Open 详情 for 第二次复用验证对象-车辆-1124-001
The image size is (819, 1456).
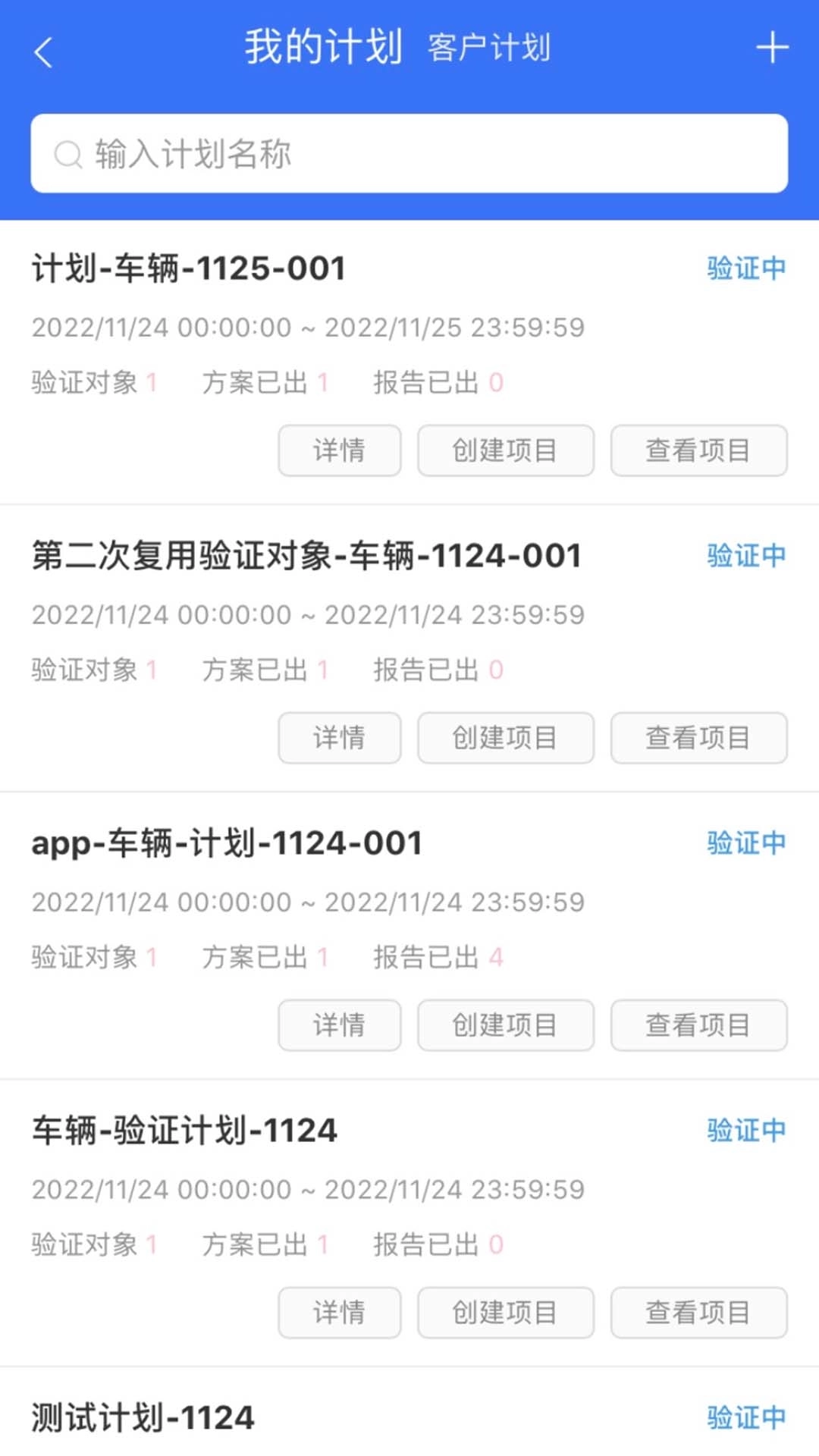[339, 738]
